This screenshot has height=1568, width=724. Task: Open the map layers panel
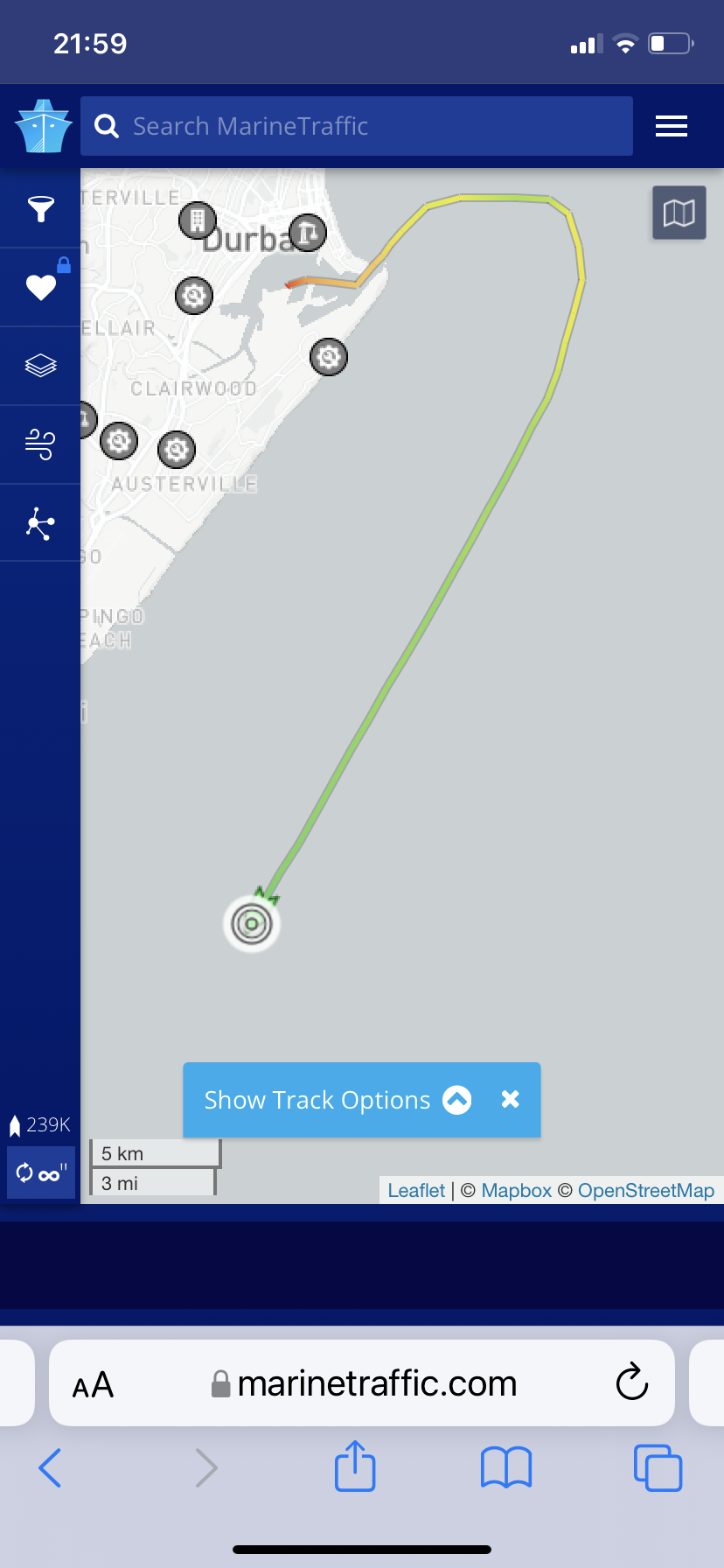(x=40, y=365)
